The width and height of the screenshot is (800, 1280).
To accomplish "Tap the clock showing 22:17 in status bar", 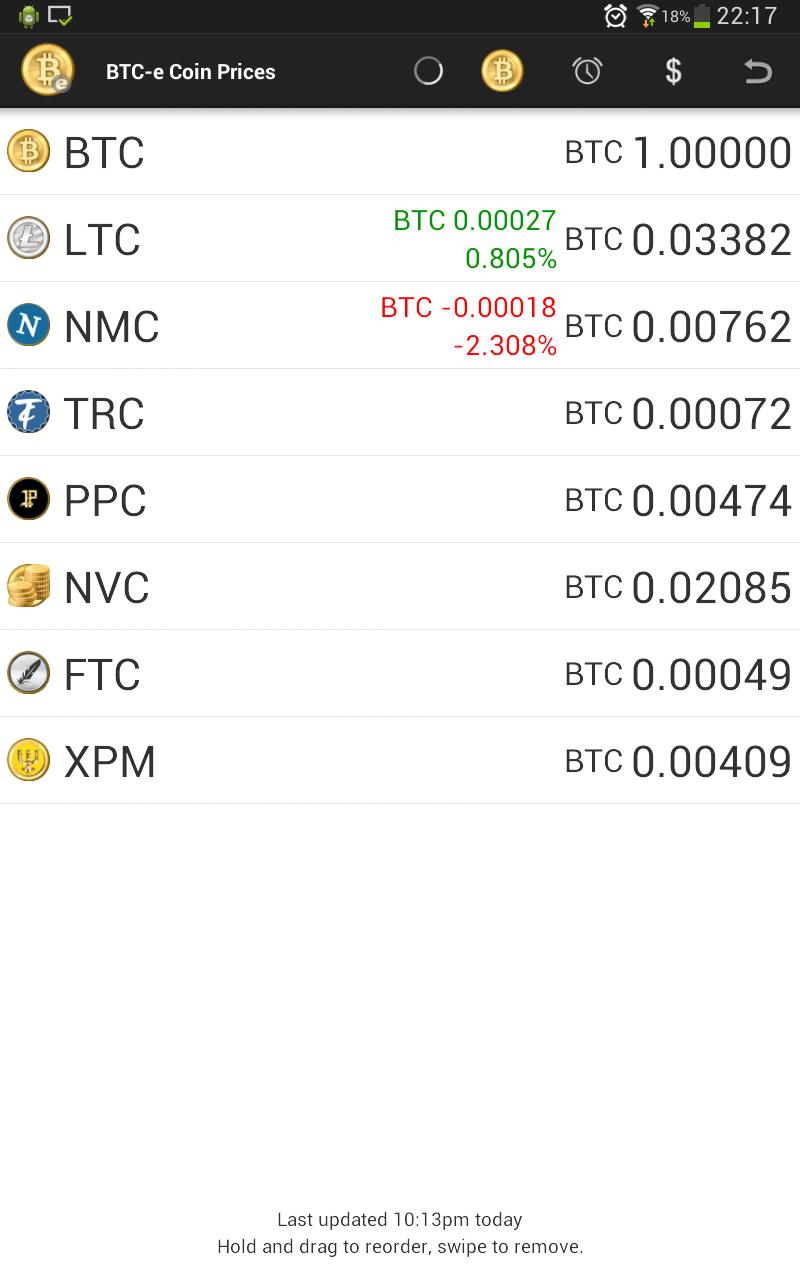I will click(748, 17).
